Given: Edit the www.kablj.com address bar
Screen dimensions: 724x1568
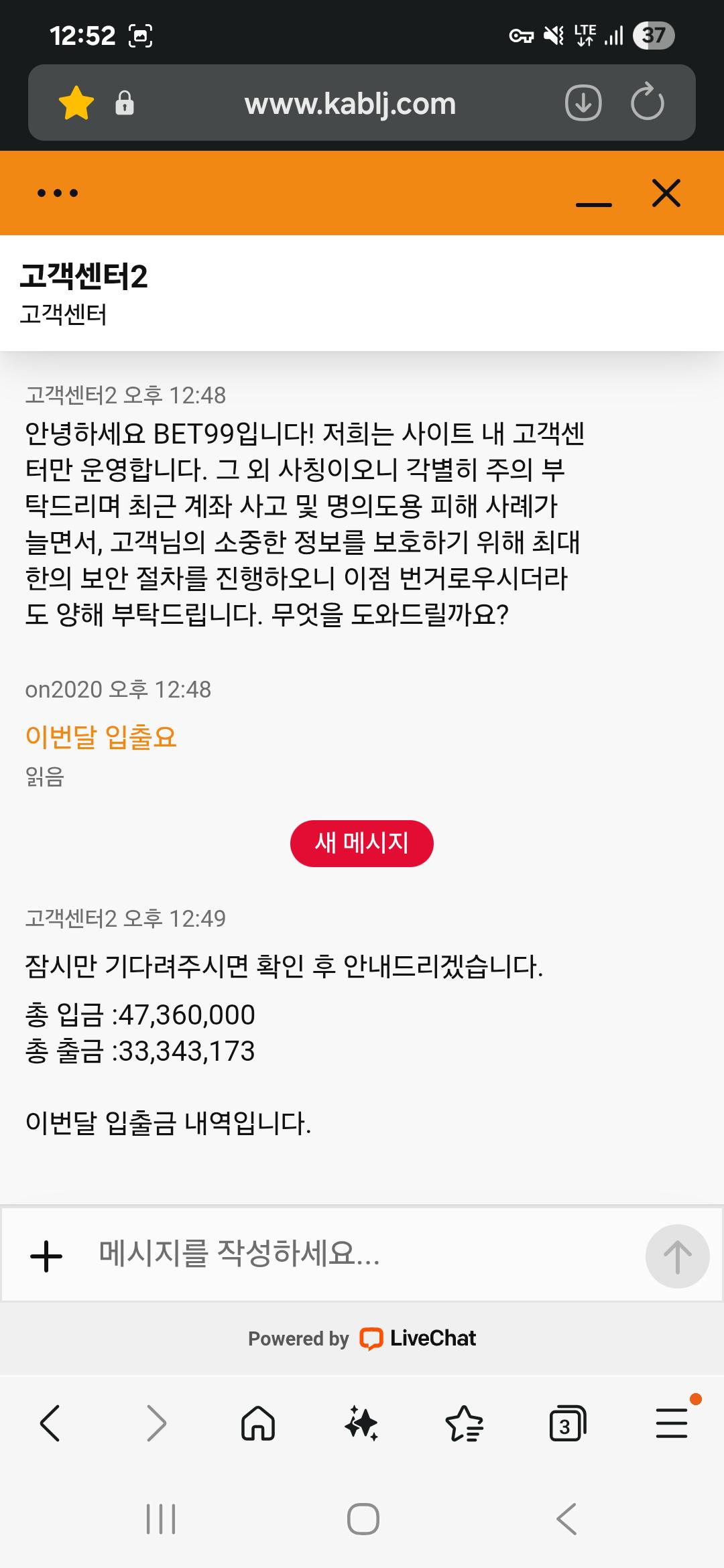Looking at the screenshot, I should (350, 103).
